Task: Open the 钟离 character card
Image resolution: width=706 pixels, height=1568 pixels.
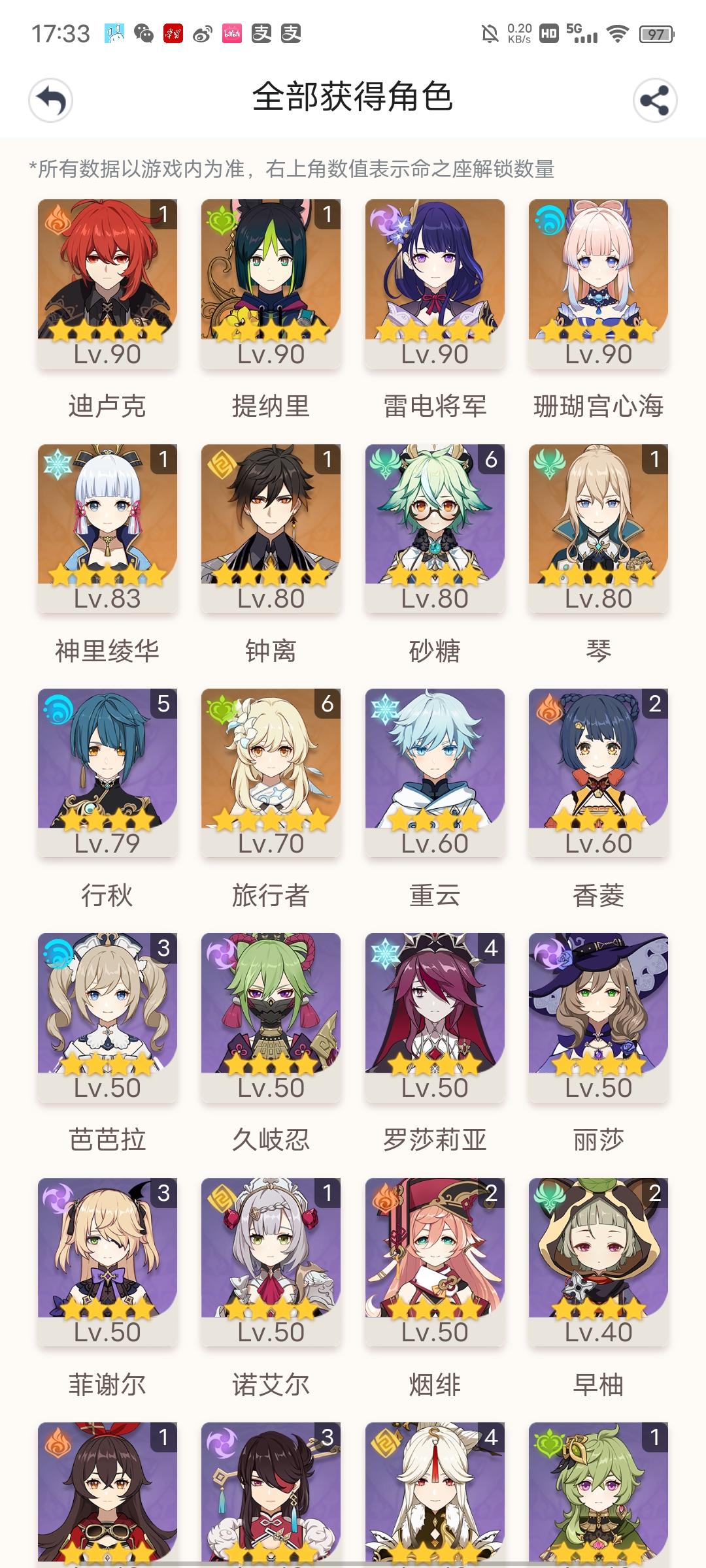Action: [271, 529]
